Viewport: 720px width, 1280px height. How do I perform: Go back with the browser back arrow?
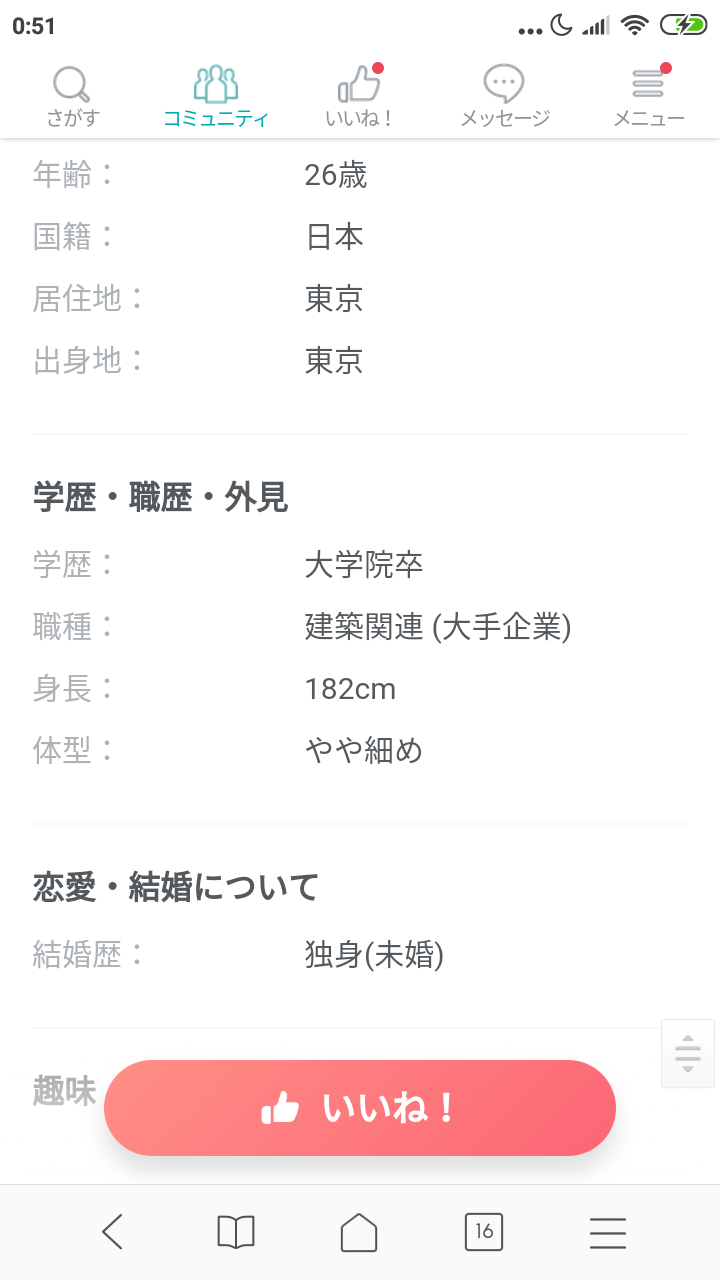point(112,1232)
